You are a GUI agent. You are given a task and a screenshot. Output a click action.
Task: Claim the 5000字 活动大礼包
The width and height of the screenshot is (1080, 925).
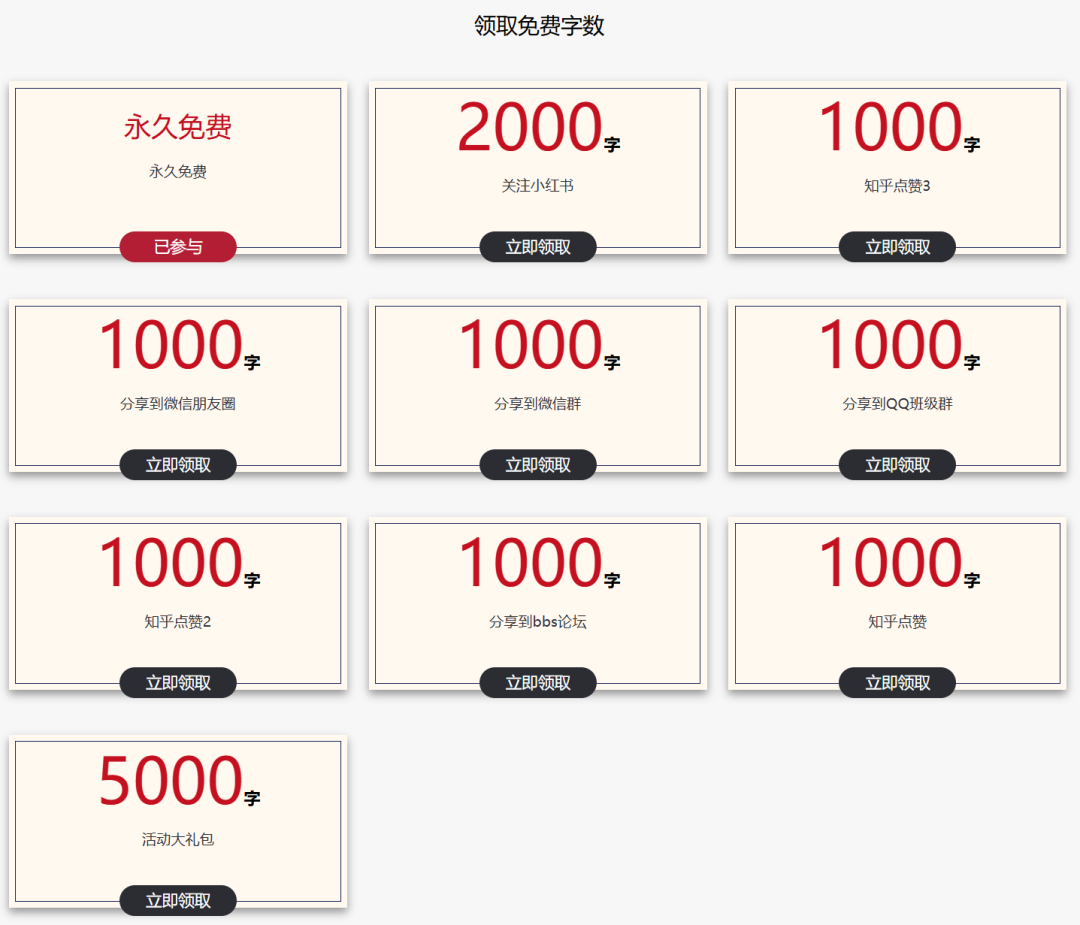tap(178, 901)
